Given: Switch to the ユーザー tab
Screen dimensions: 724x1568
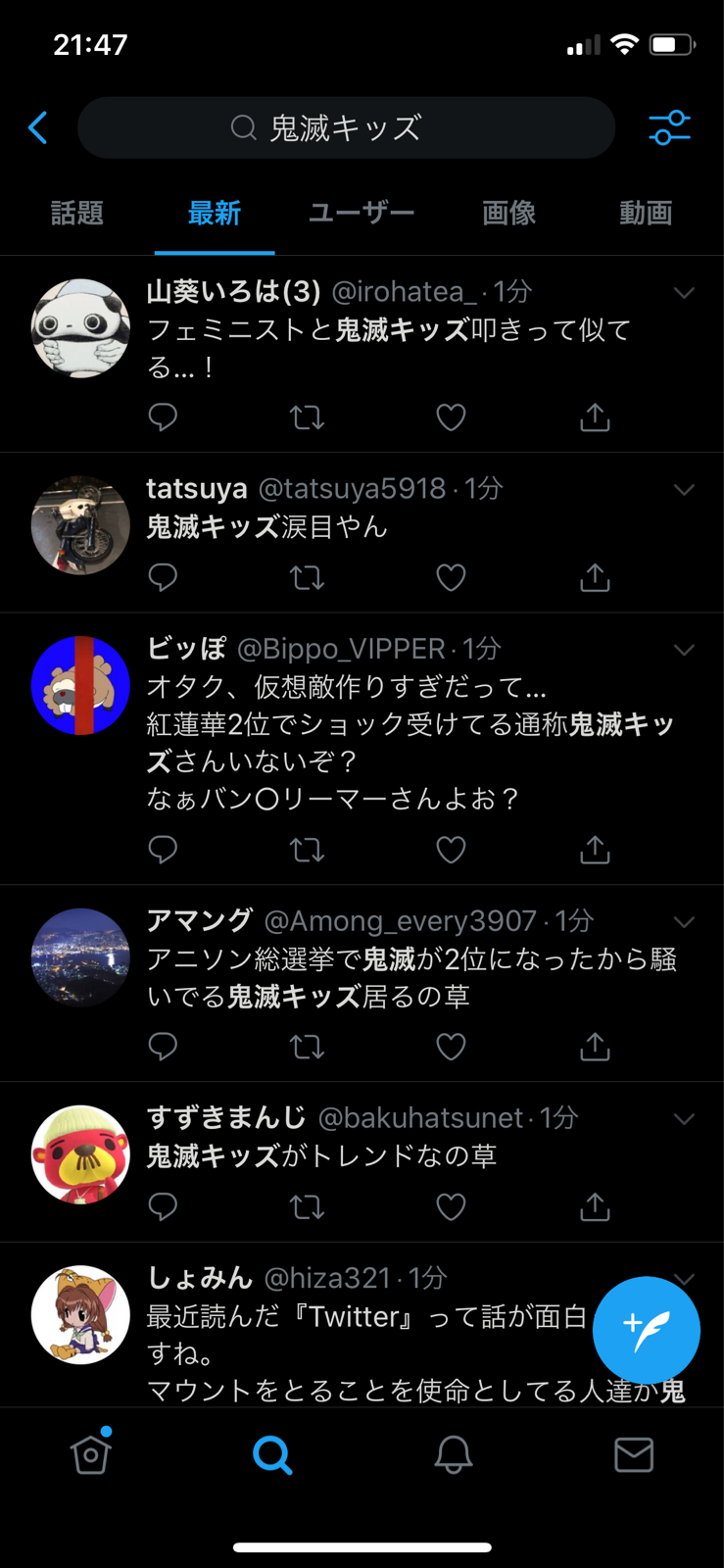Looking at the screenshot, I should tap(362, 214).
